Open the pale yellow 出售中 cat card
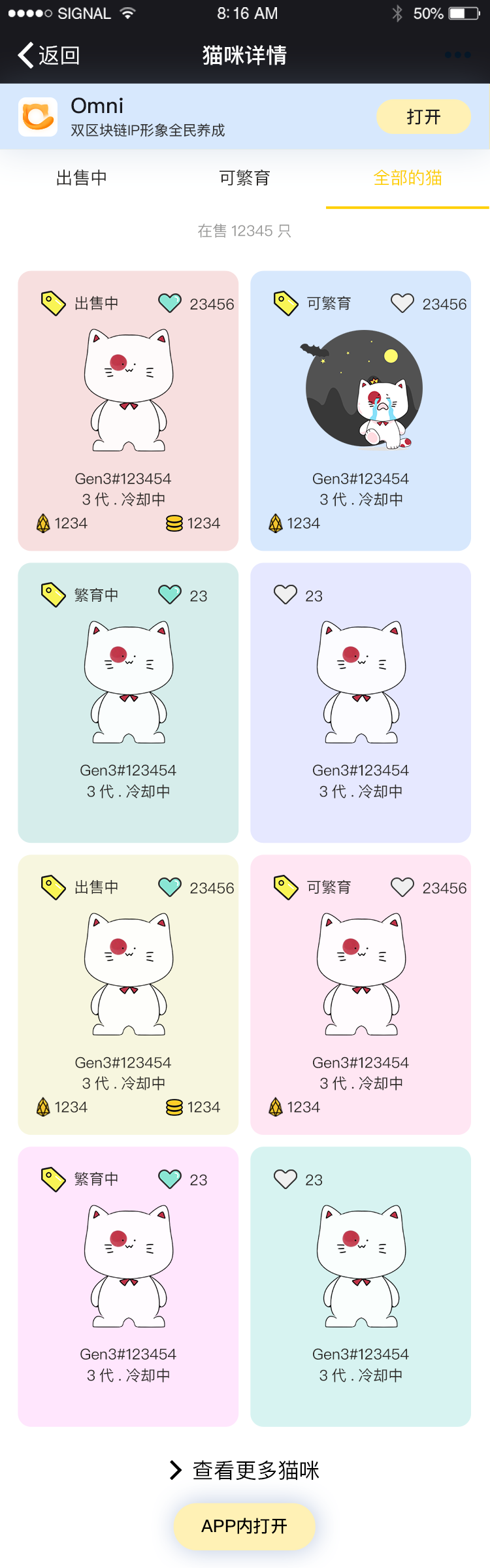 pyautogui.click(x=128, y=994)
